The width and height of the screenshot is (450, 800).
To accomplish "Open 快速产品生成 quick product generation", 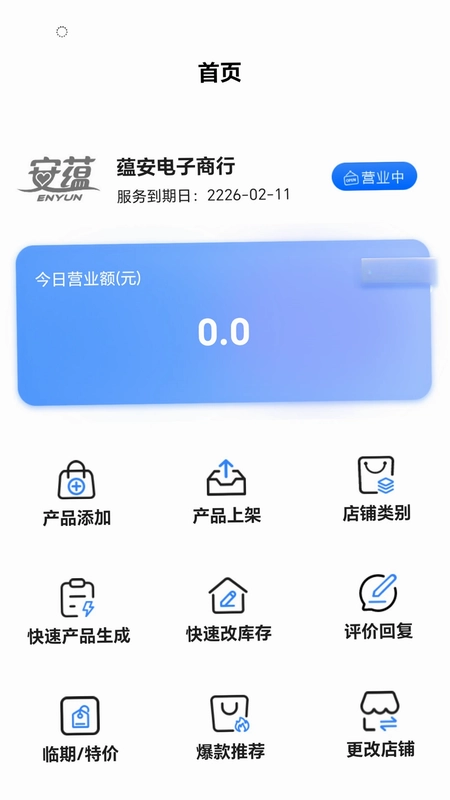I will click(x=79, y=611).
